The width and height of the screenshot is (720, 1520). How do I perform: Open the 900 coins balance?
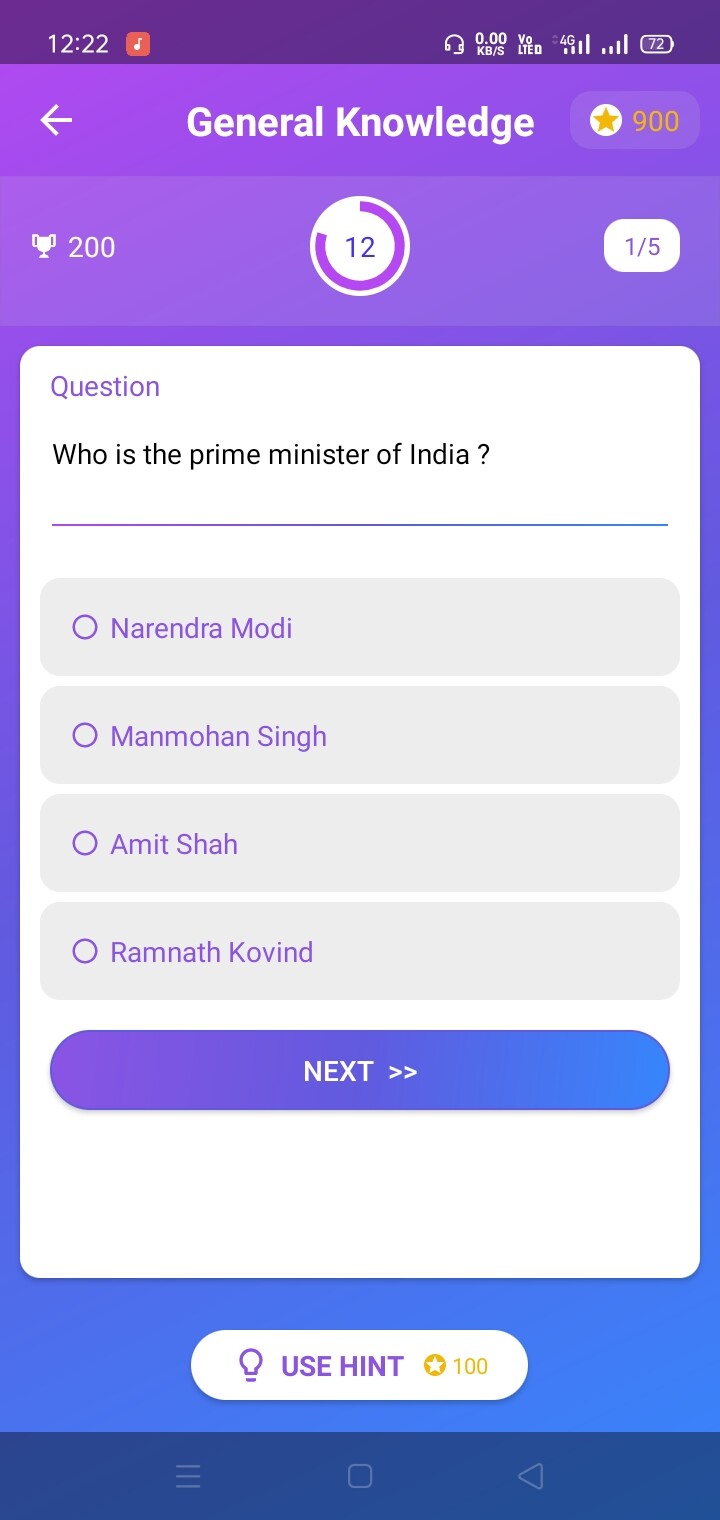pyautogui.click(x=634, y=121)
